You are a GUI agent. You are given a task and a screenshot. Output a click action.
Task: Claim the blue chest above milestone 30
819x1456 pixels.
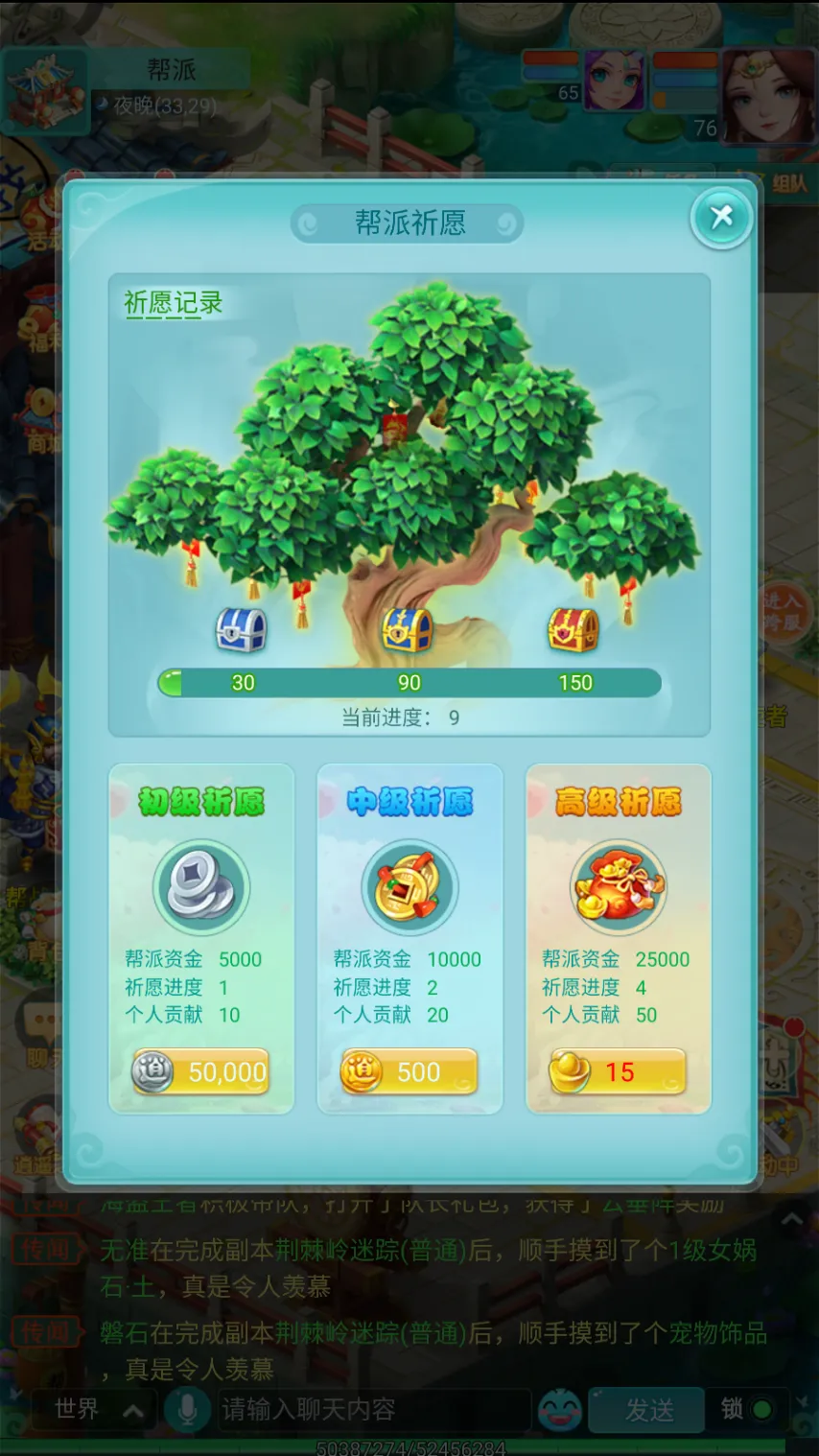[x=243, y=630]
